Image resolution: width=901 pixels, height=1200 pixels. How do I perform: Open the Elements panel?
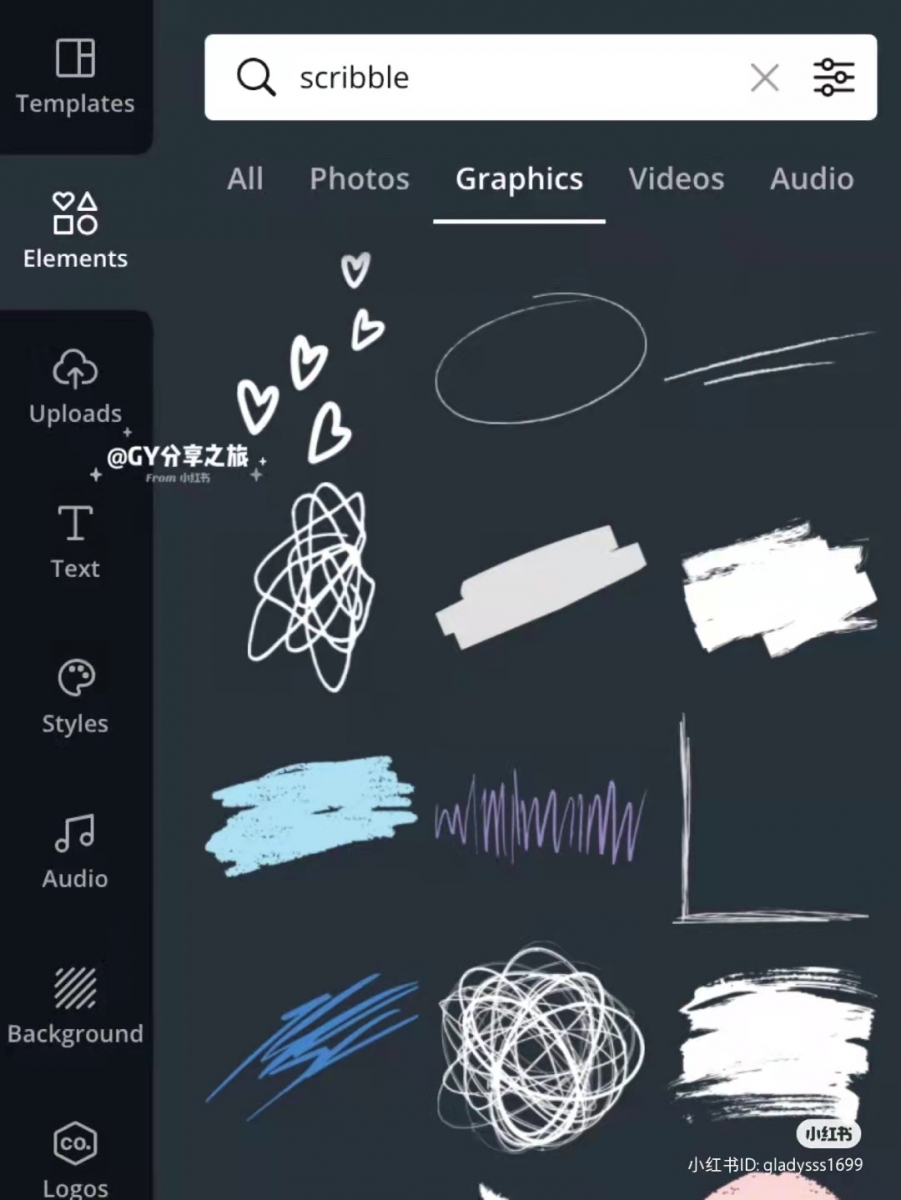pos(75,228)
